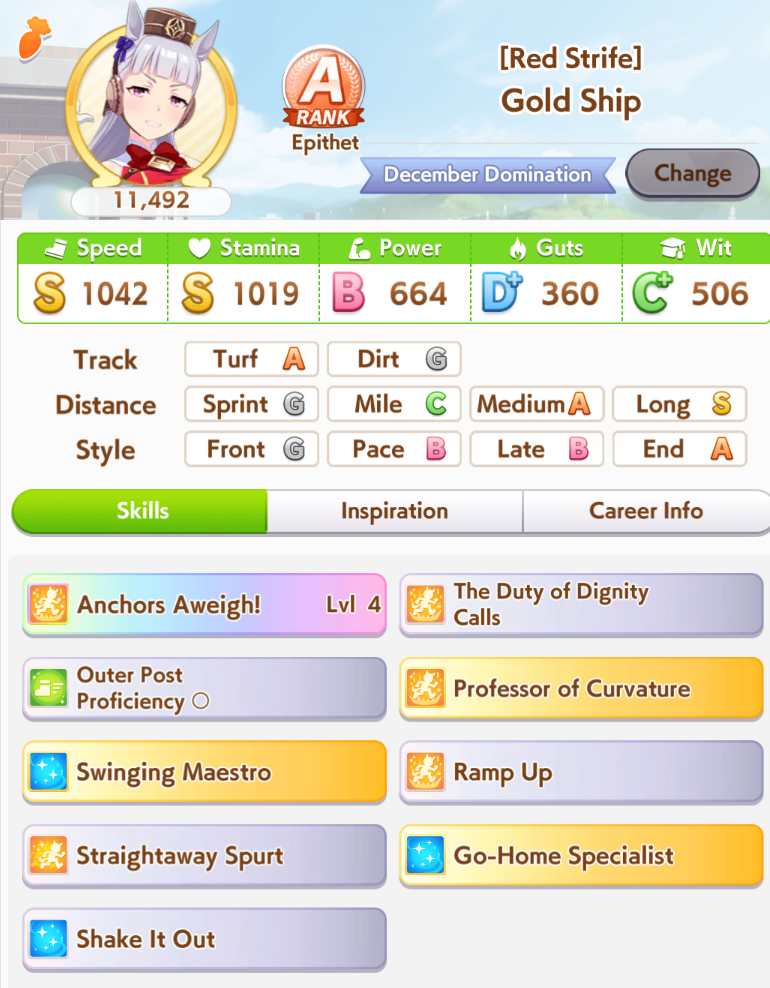Open the Career Info tab
The image size is (770, 988).
click(x=645, y=511)
